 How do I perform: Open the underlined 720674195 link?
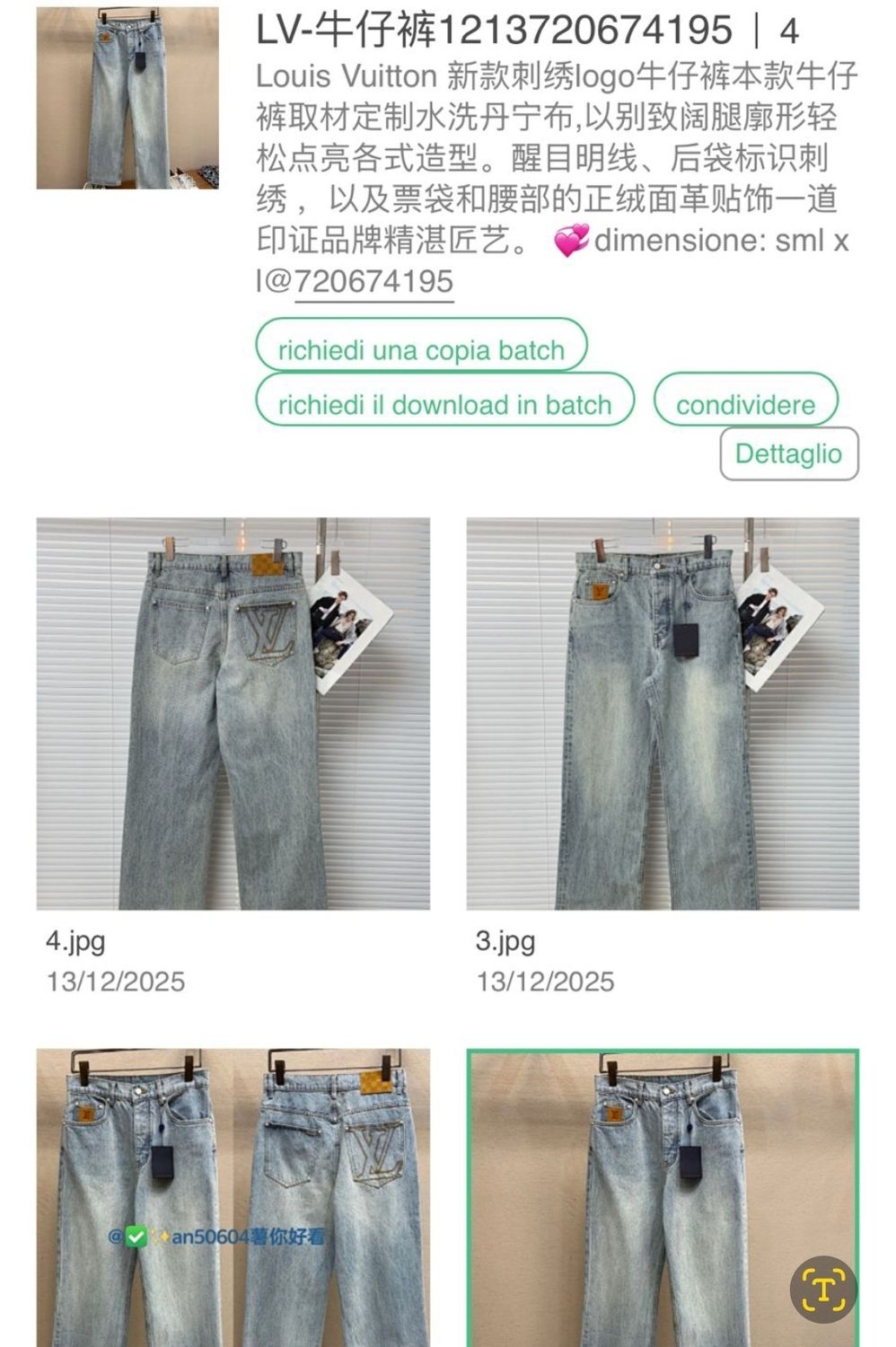(x=373, y=282)
